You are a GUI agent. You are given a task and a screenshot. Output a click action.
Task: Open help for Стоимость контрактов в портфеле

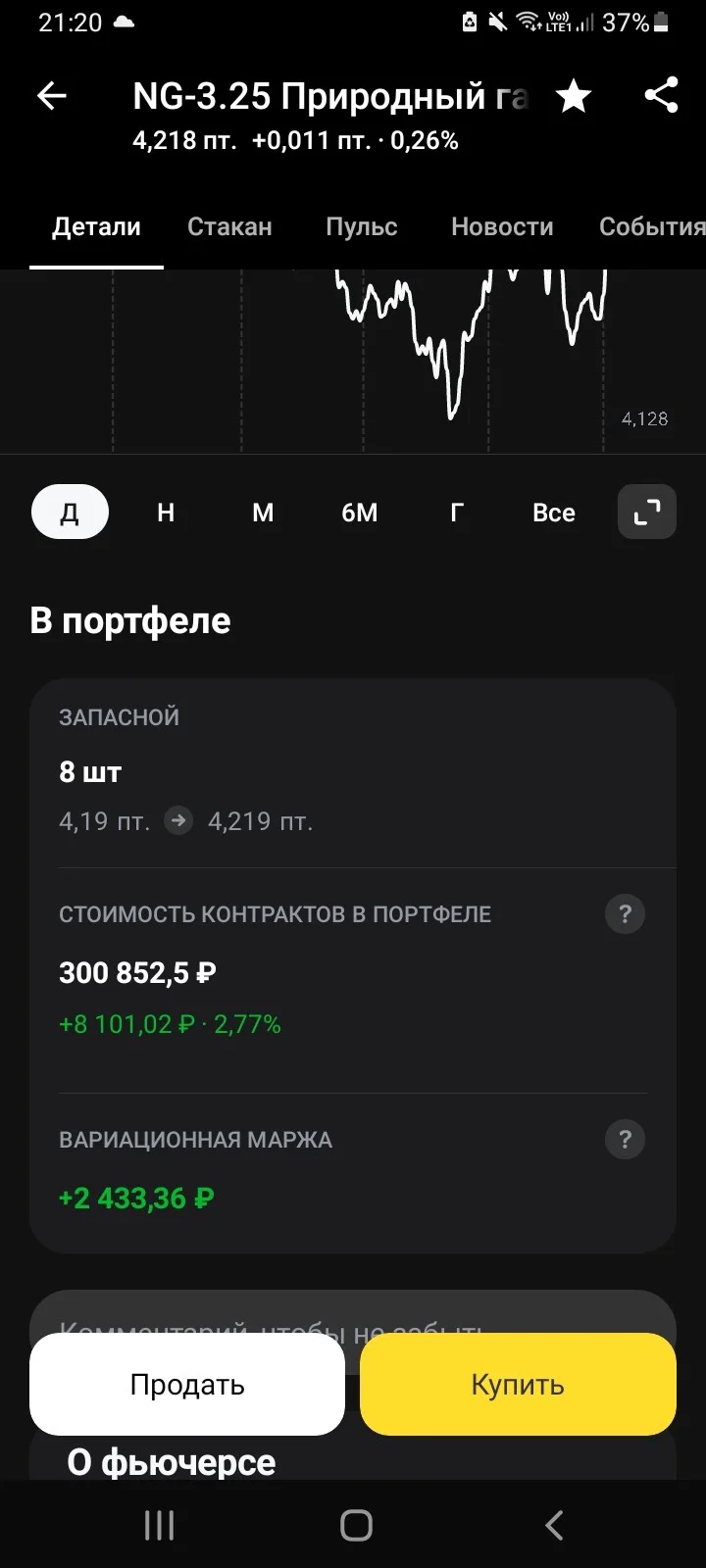(626, 914)
